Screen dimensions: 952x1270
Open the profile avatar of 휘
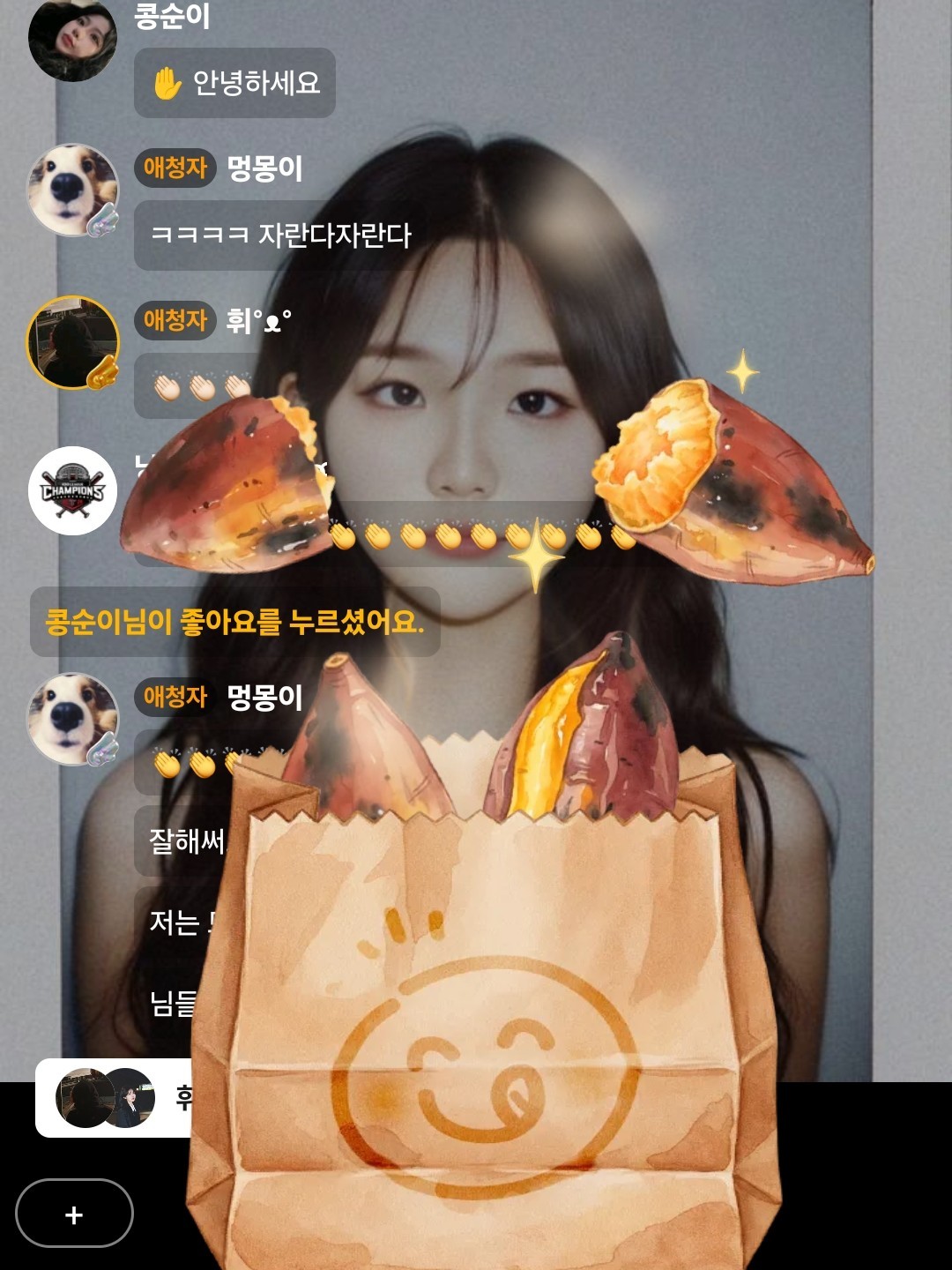pyautogui.click(x=72, y=342)
